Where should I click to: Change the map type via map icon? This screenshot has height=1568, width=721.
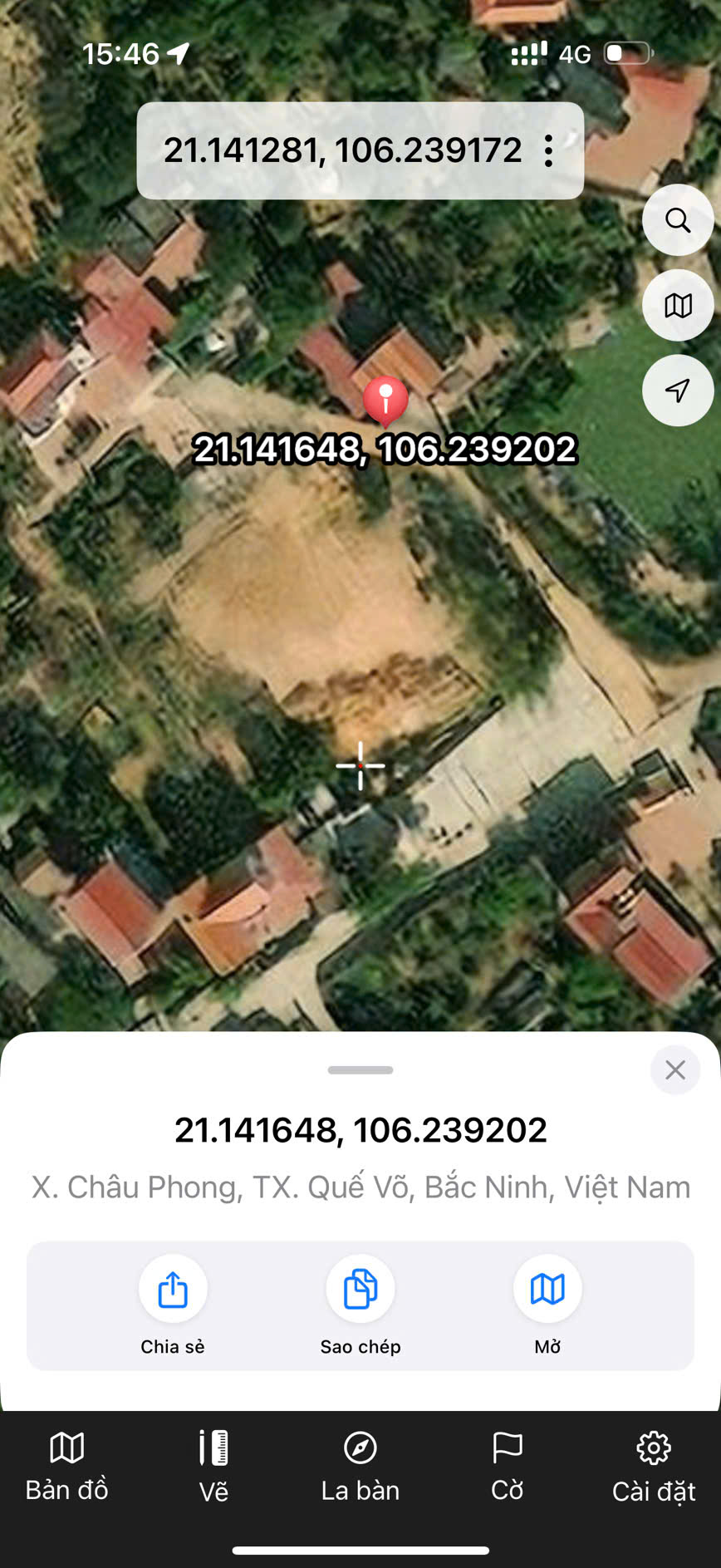(x=678, y=306)
